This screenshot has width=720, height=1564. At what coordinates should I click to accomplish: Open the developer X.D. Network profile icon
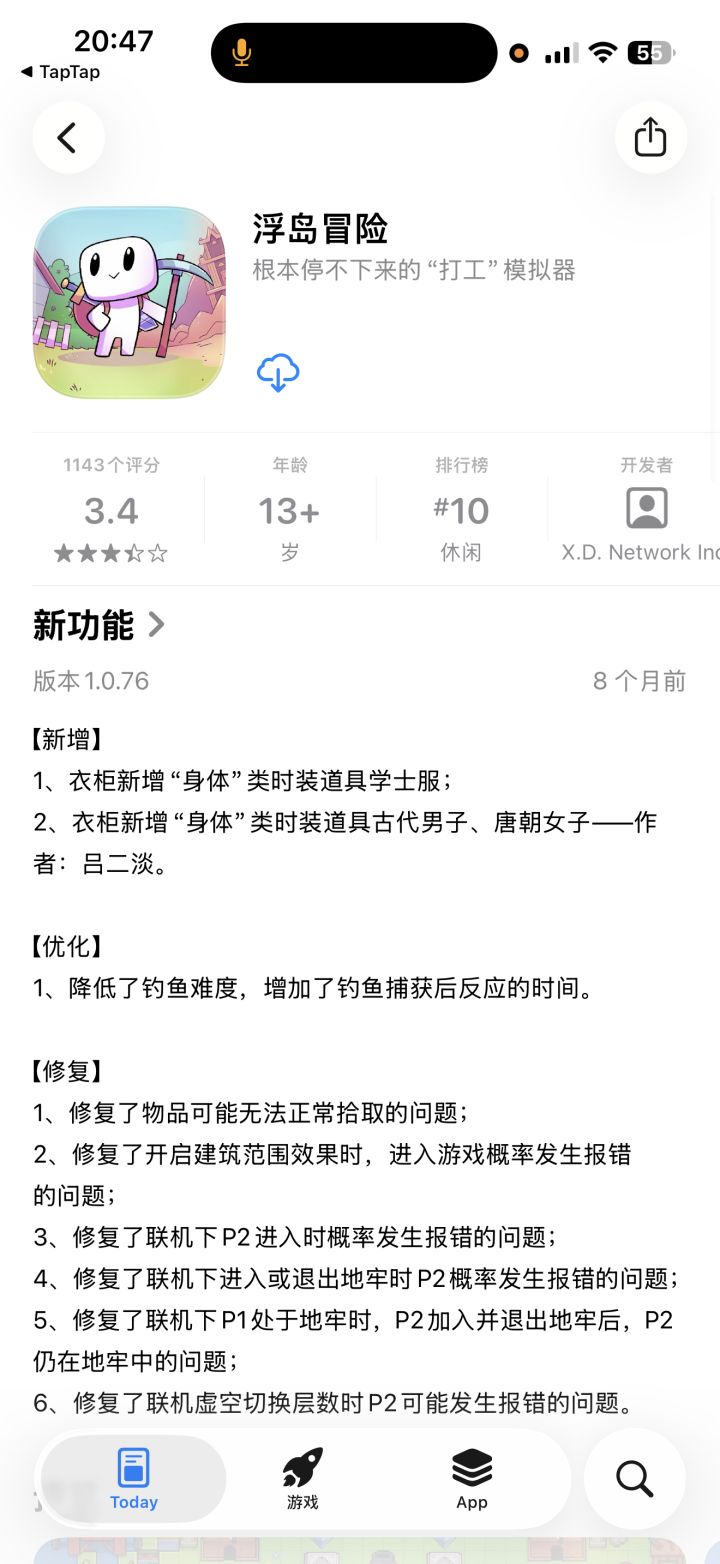(x=647, y=507)
